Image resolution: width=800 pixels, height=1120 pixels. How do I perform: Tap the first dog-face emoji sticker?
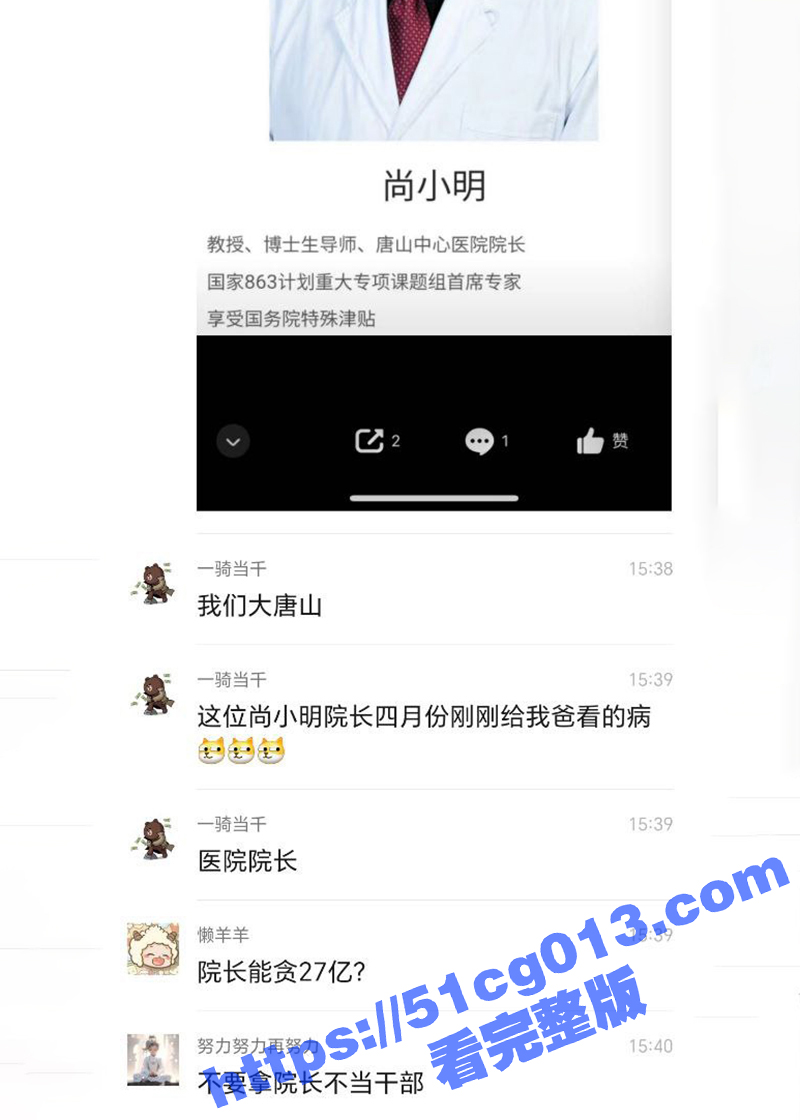(x=211, y=752)
